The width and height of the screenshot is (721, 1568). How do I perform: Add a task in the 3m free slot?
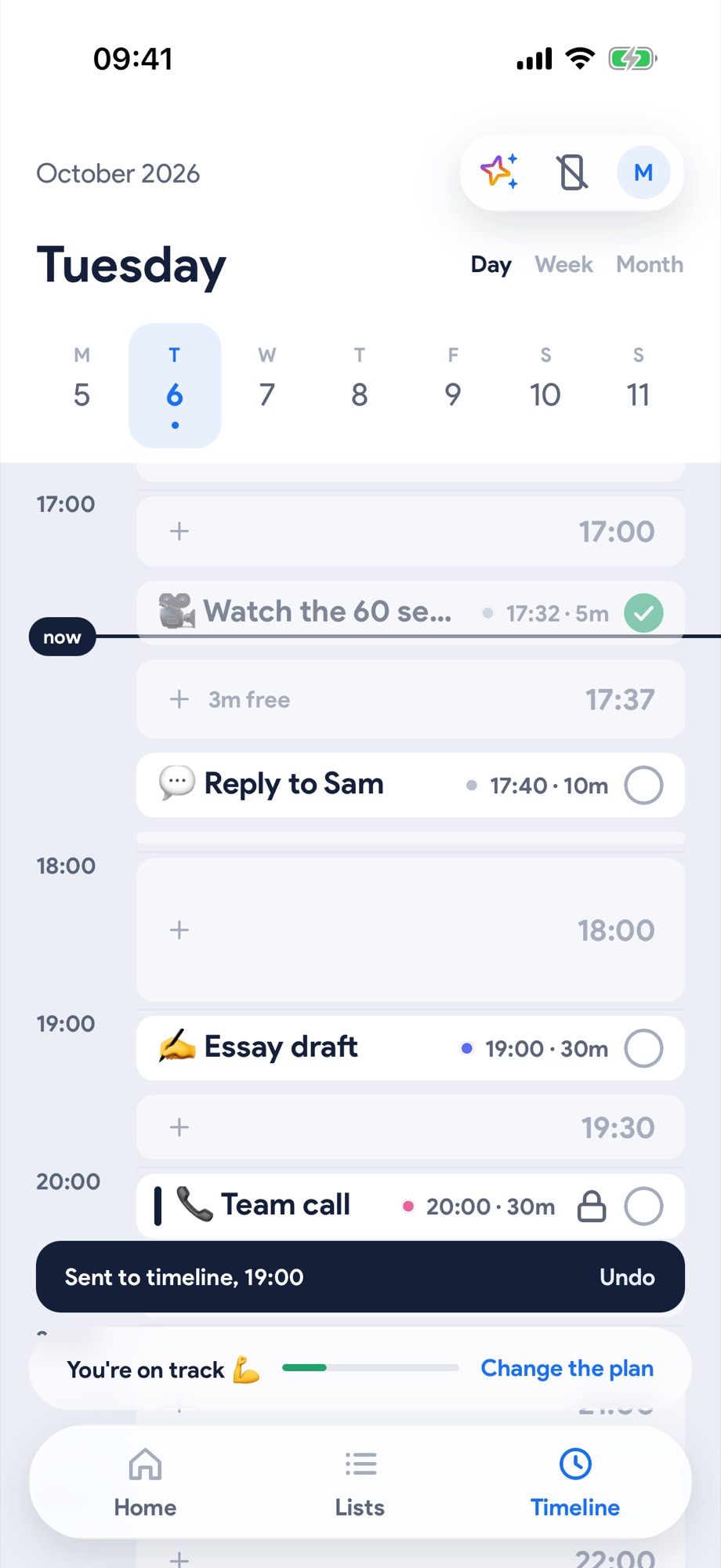coord(411,699)
